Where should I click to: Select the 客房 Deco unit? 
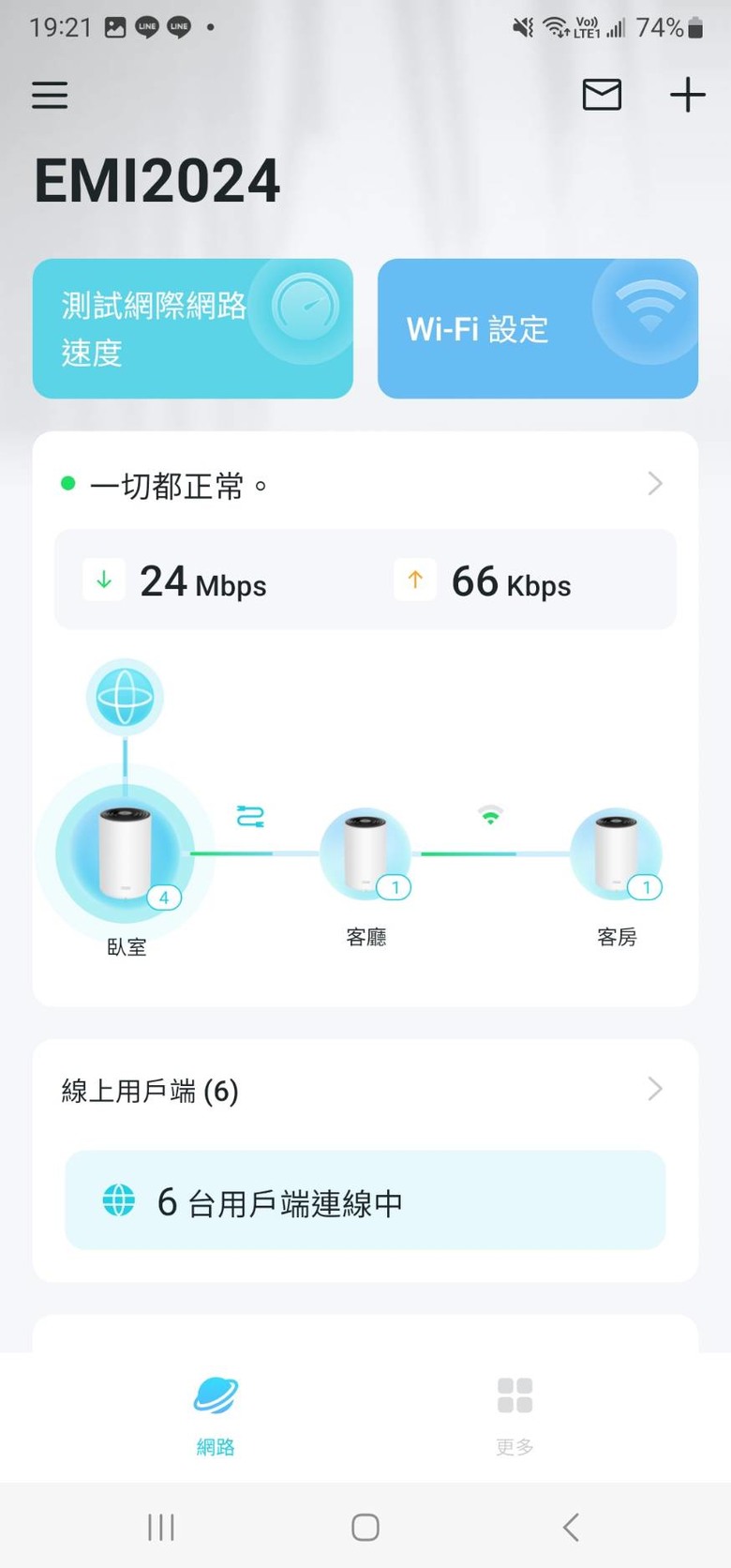coord(617,854)
